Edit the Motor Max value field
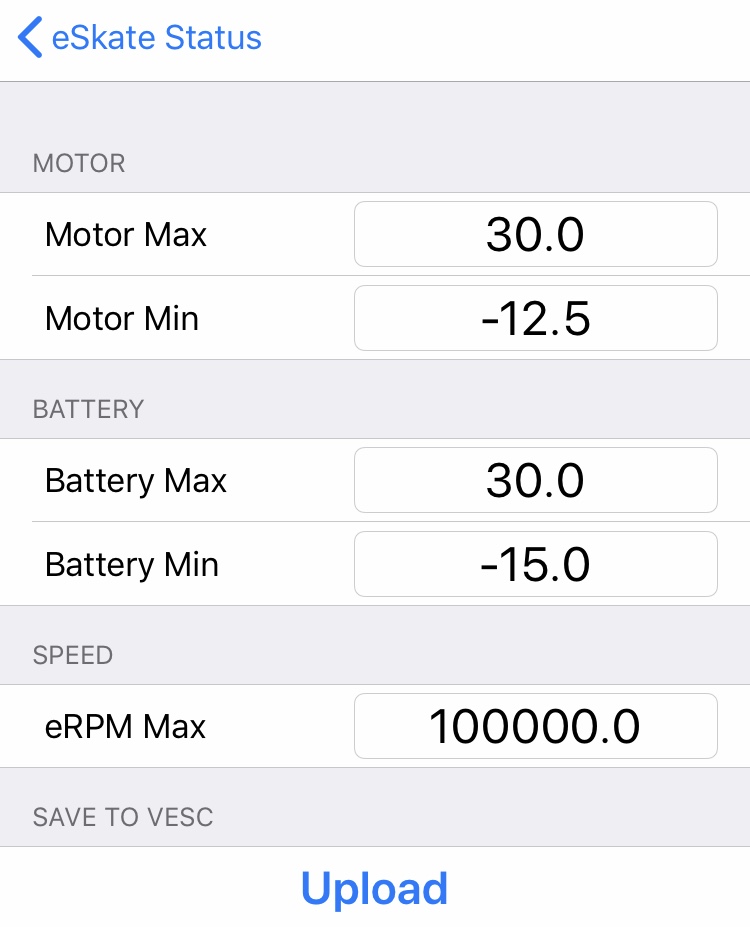Screen dimensions: 750x927 (x=535, y=235)
